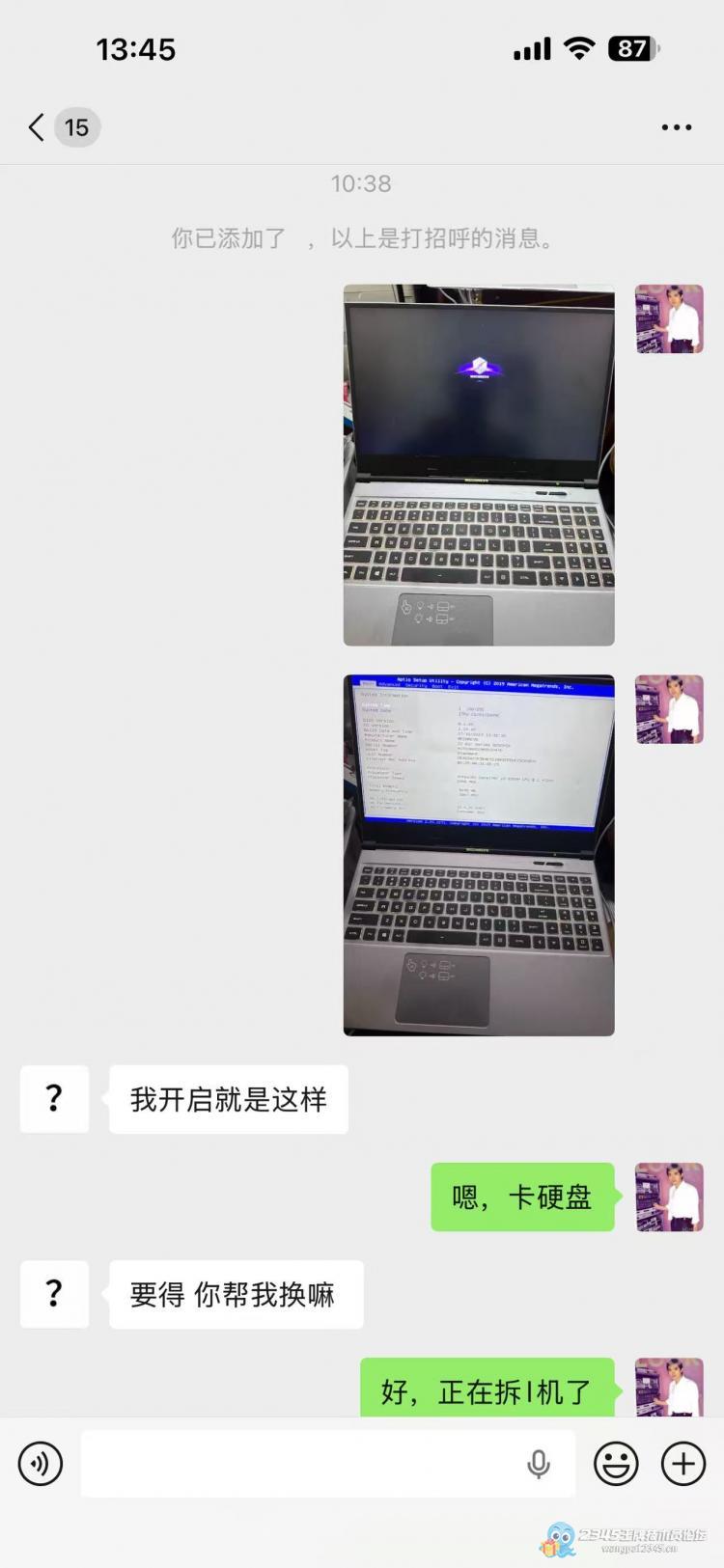Open the photo of BIOS setup screen
The image size is (724, 1568).
point(479,855)
